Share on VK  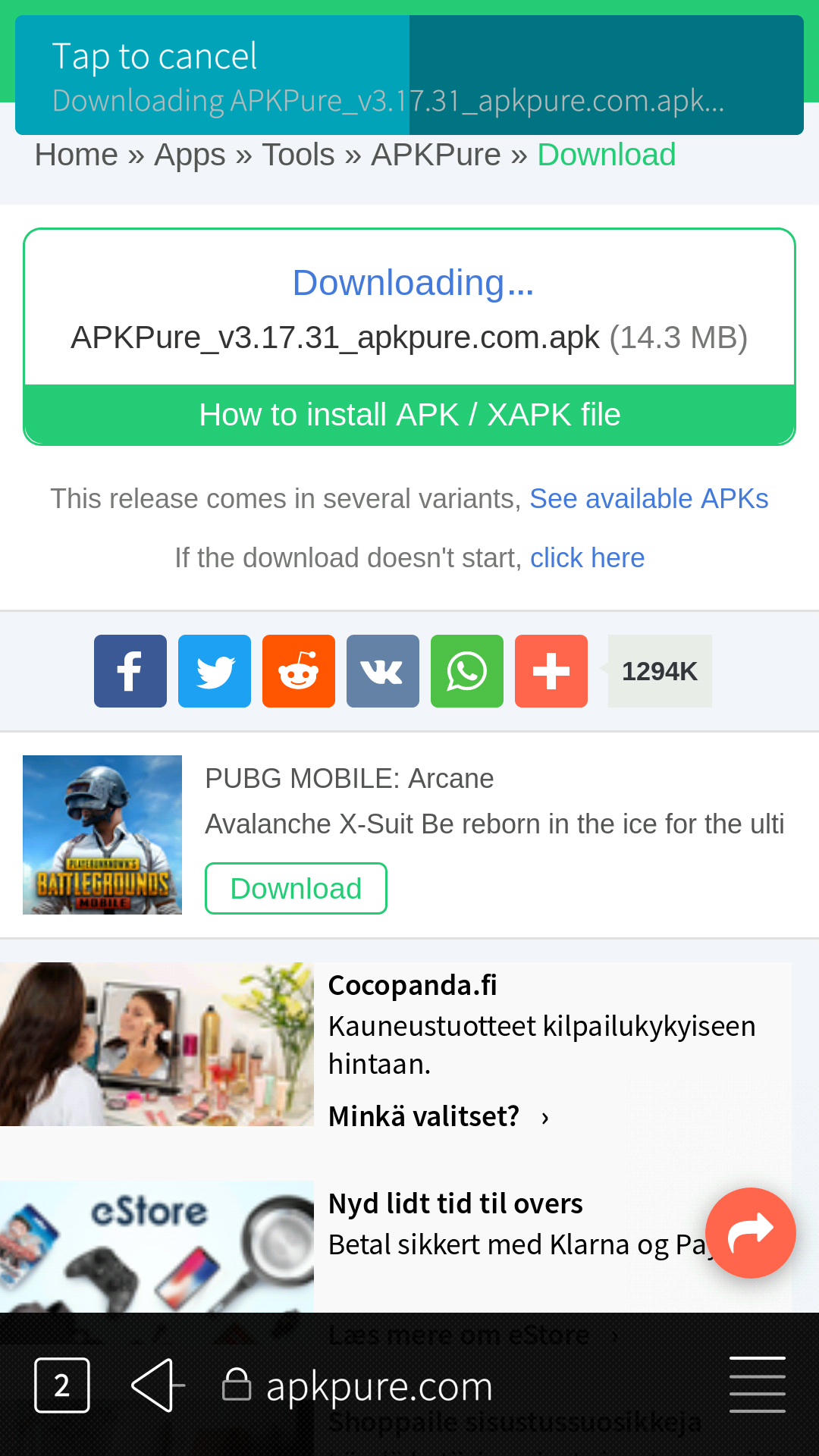(x=383, y=671)
